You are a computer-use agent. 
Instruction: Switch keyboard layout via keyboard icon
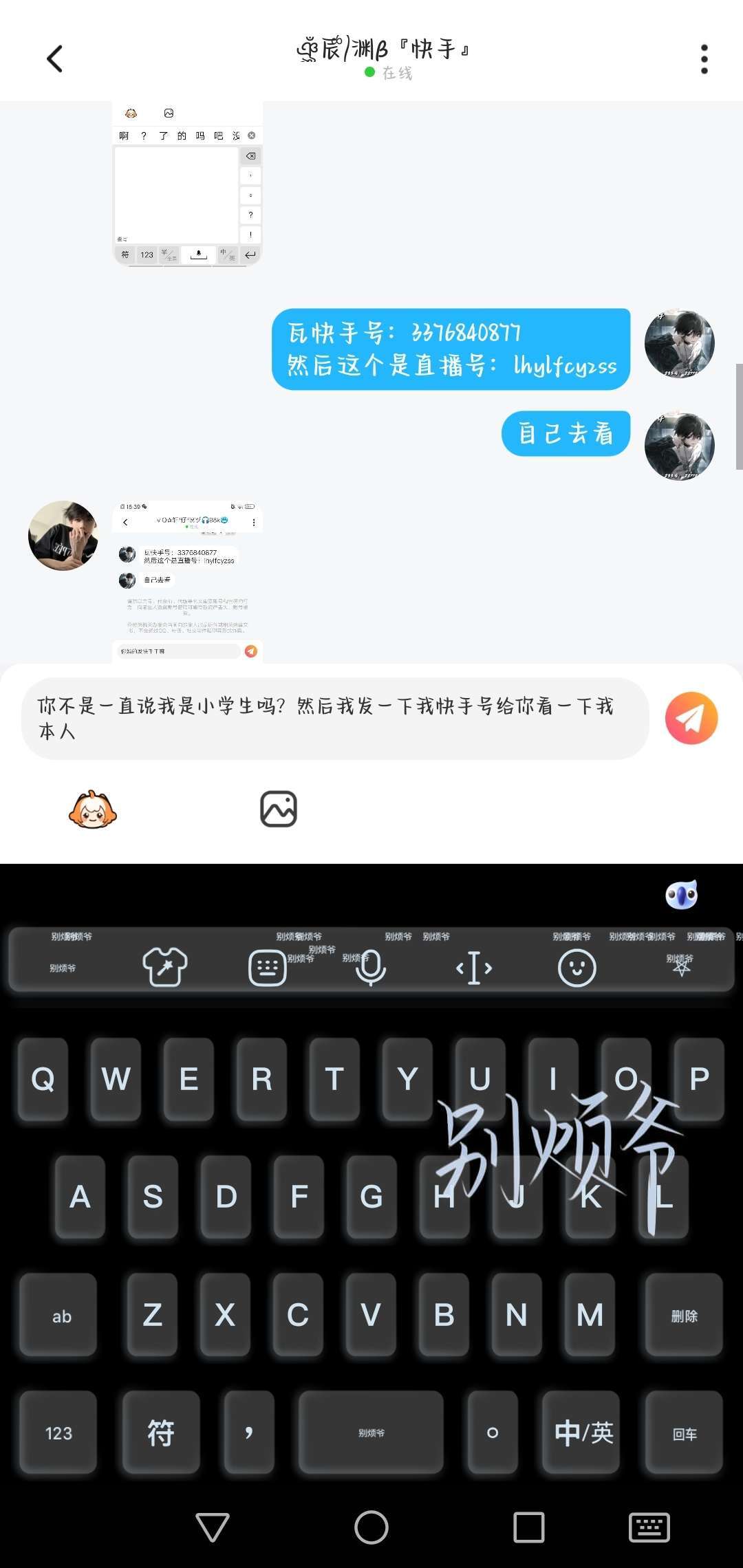click(x=268, y=967)
